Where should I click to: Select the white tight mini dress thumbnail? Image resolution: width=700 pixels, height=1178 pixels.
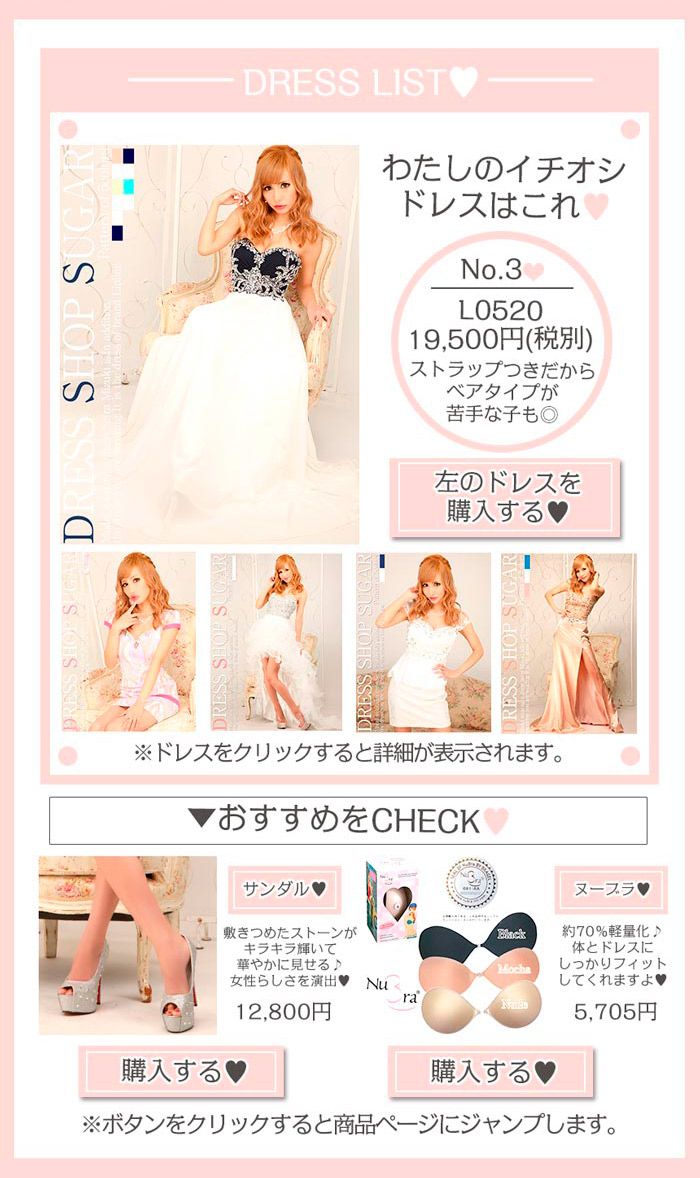click(x=421, y=642)
